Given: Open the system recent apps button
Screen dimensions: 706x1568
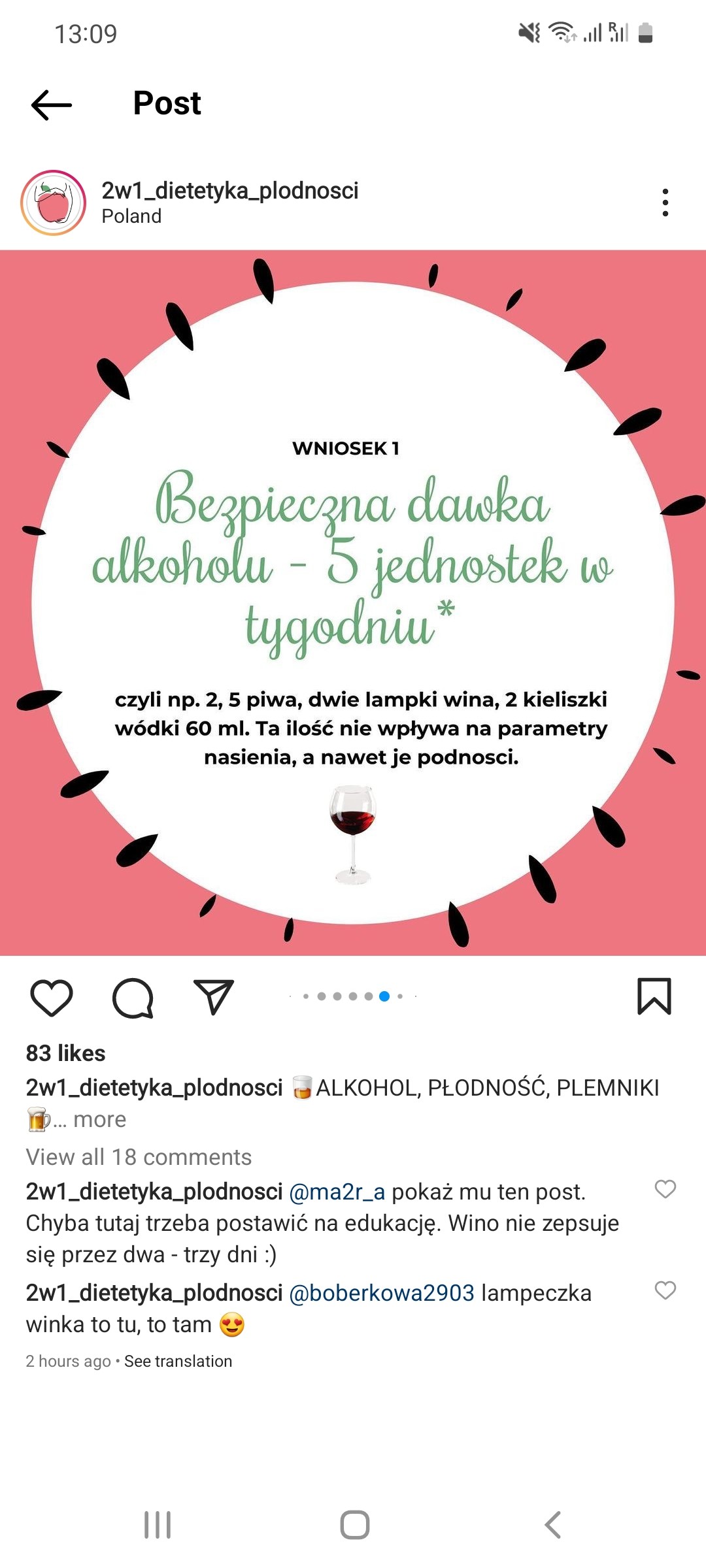Looking at the screenshot, I should coord(158,1525).
